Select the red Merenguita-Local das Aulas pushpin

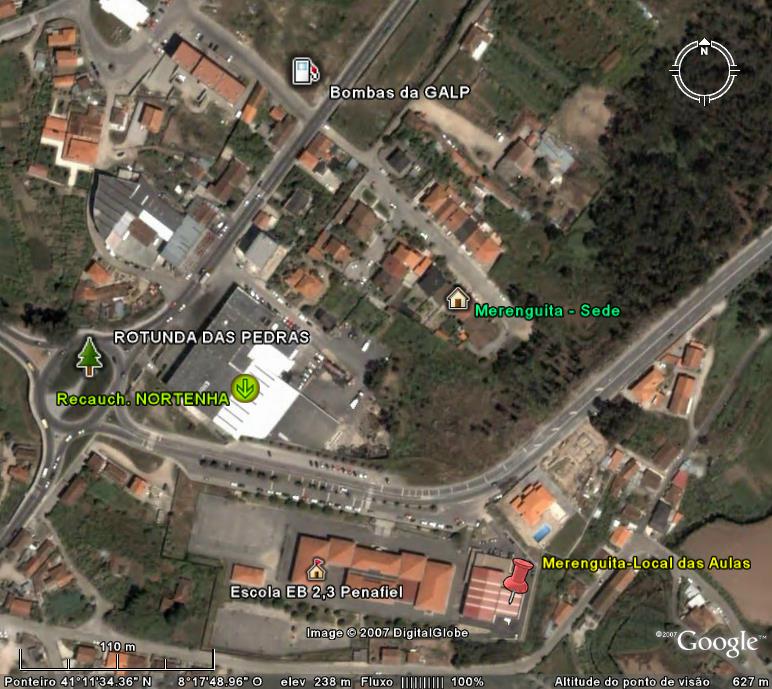point(518,579)
